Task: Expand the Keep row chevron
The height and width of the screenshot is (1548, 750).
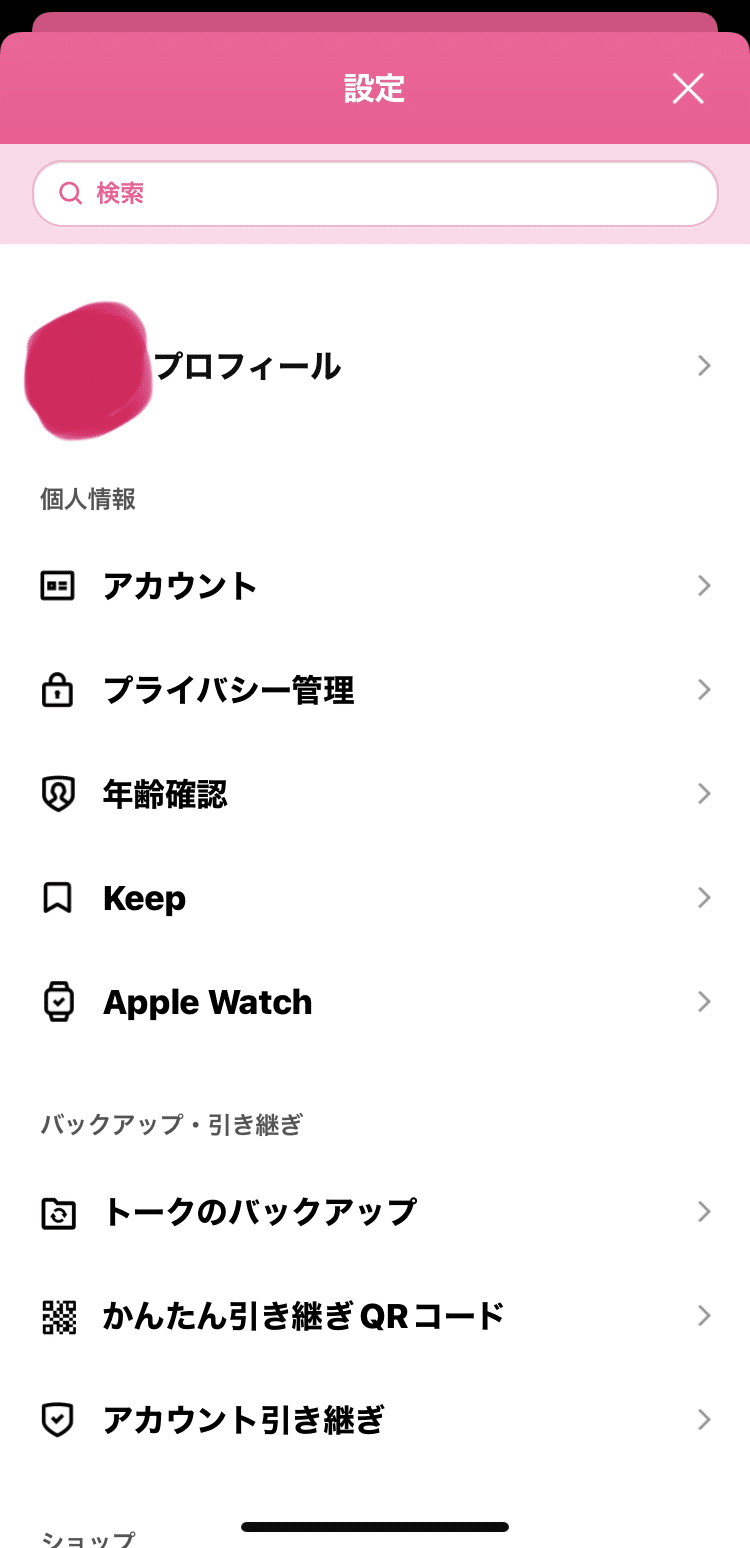Action: pyautogui.click(x=703, y=897)
